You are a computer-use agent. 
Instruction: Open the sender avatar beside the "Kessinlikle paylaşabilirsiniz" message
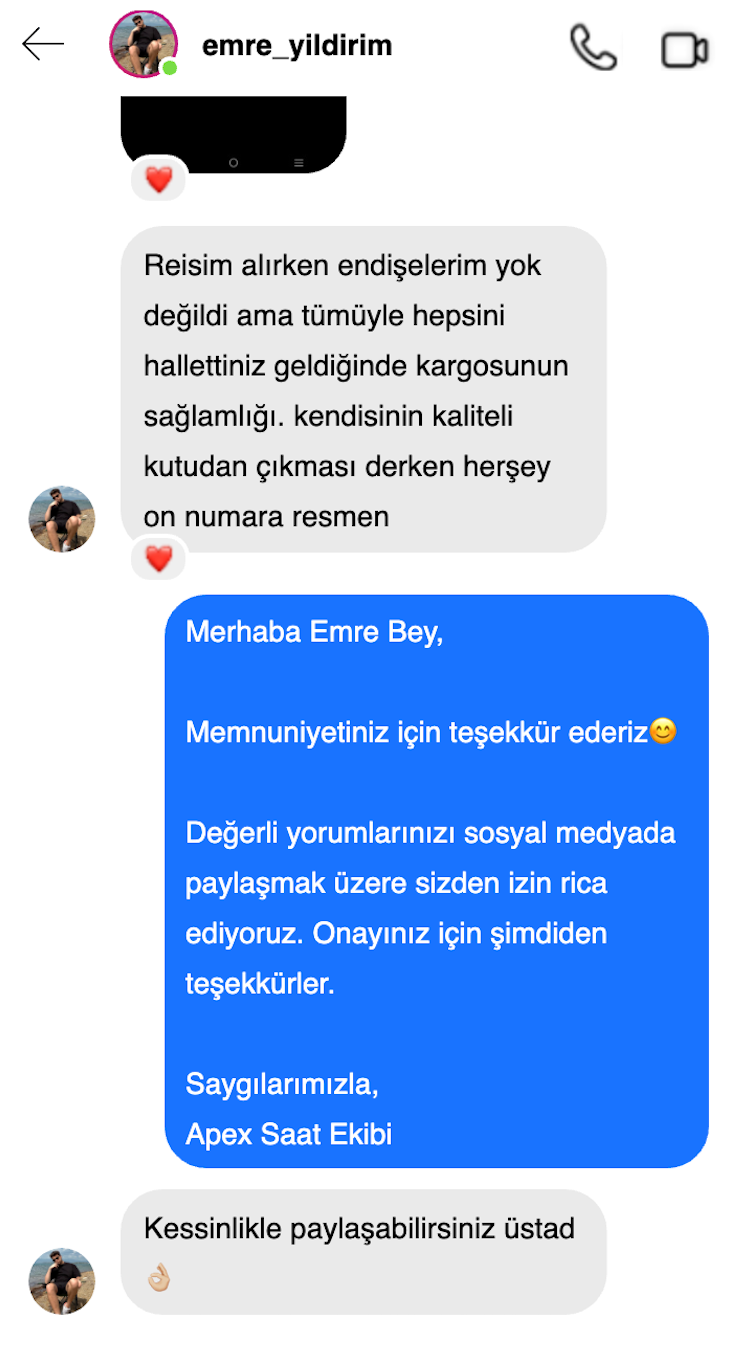[62, 1280]
